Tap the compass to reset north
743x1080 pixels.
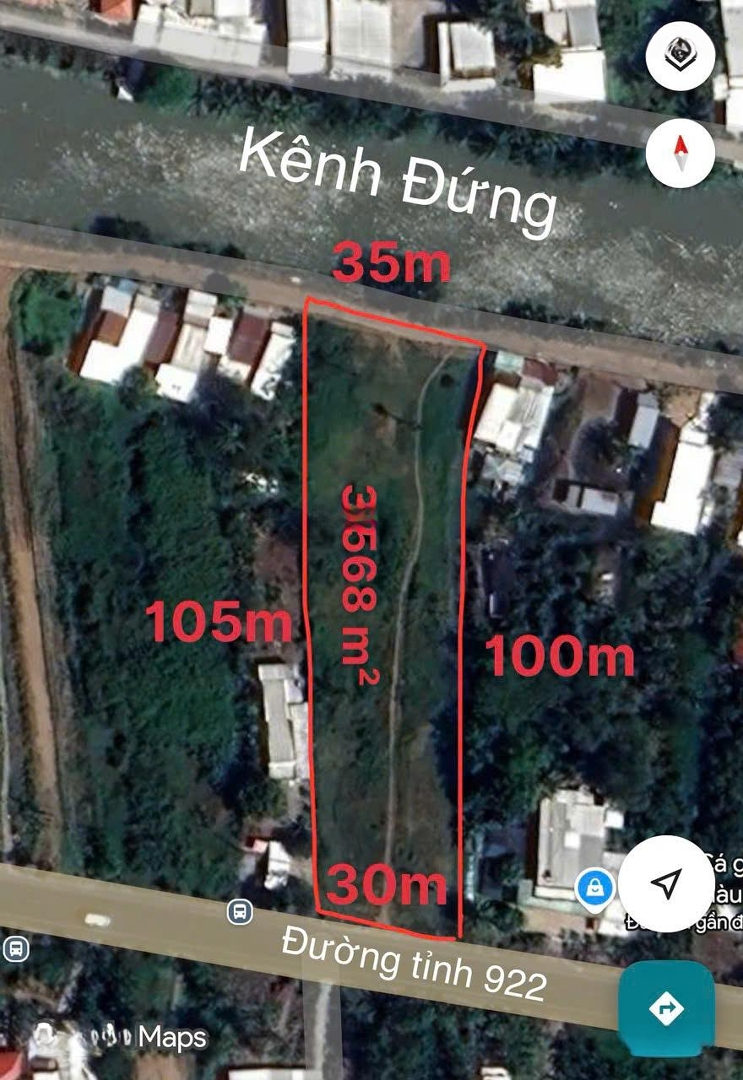(x=680, y=154)
